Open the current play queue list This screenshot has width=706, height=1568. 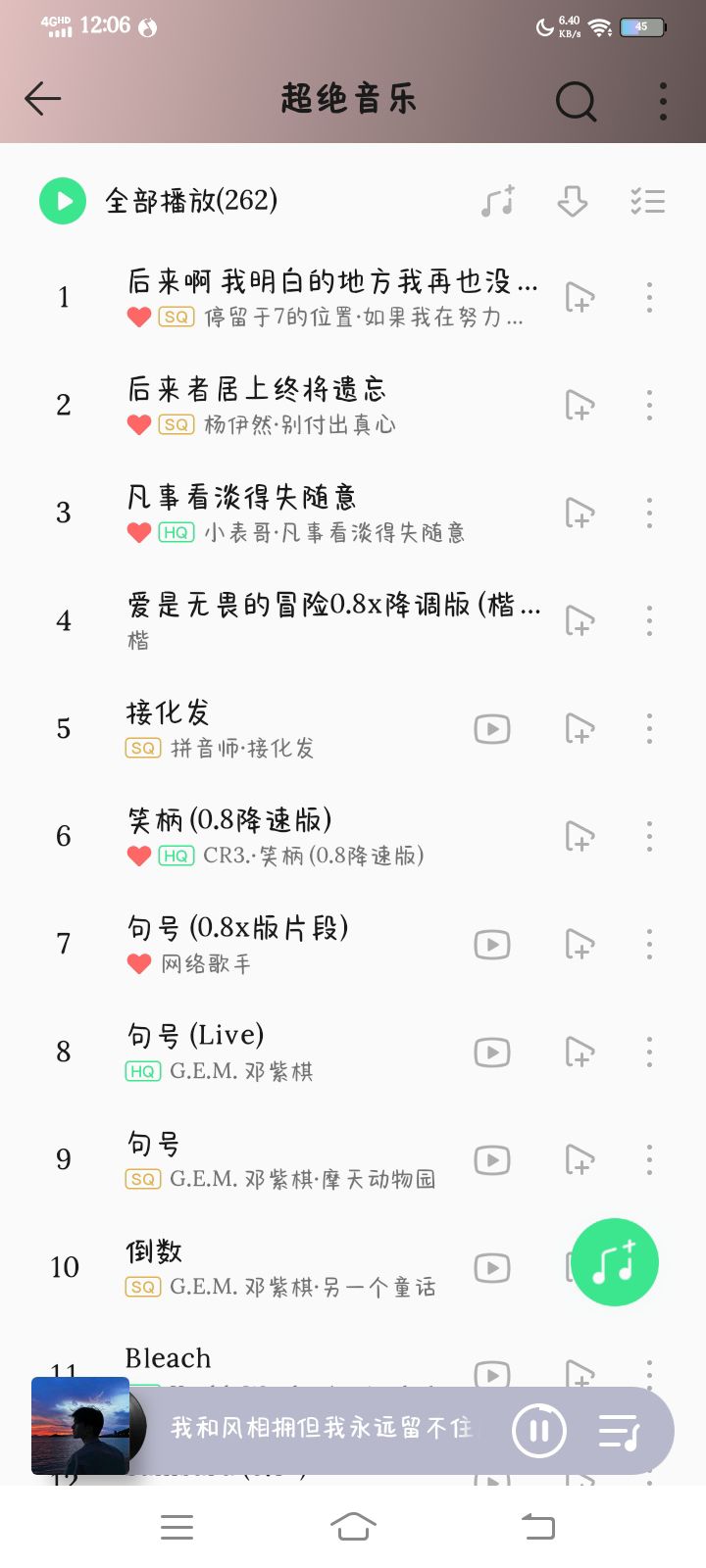[619, 1431]
